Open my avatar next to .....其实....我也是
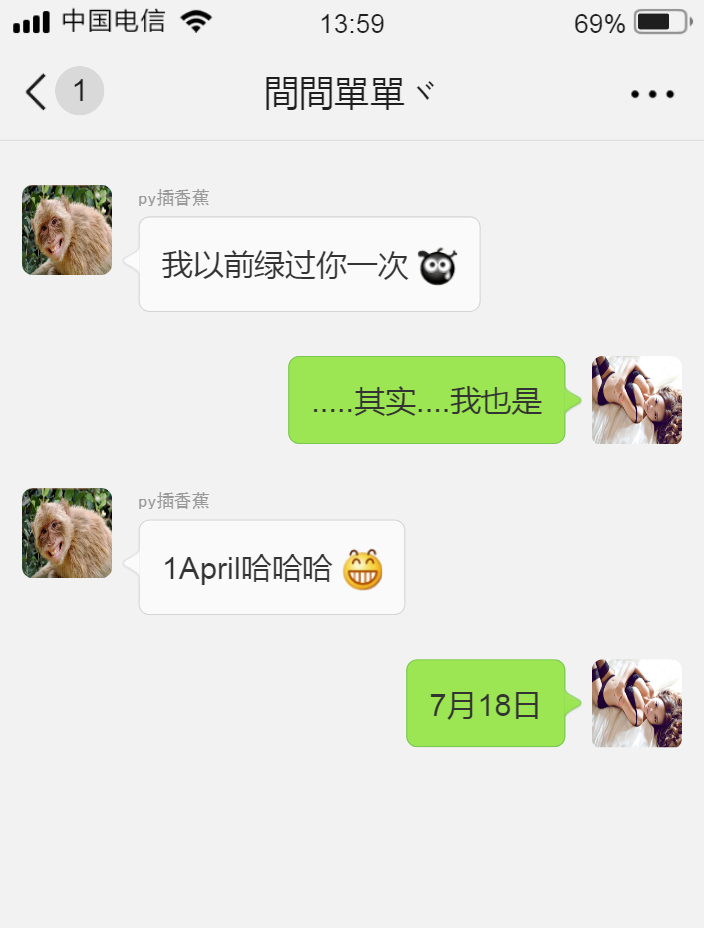 tap(637, 400)
